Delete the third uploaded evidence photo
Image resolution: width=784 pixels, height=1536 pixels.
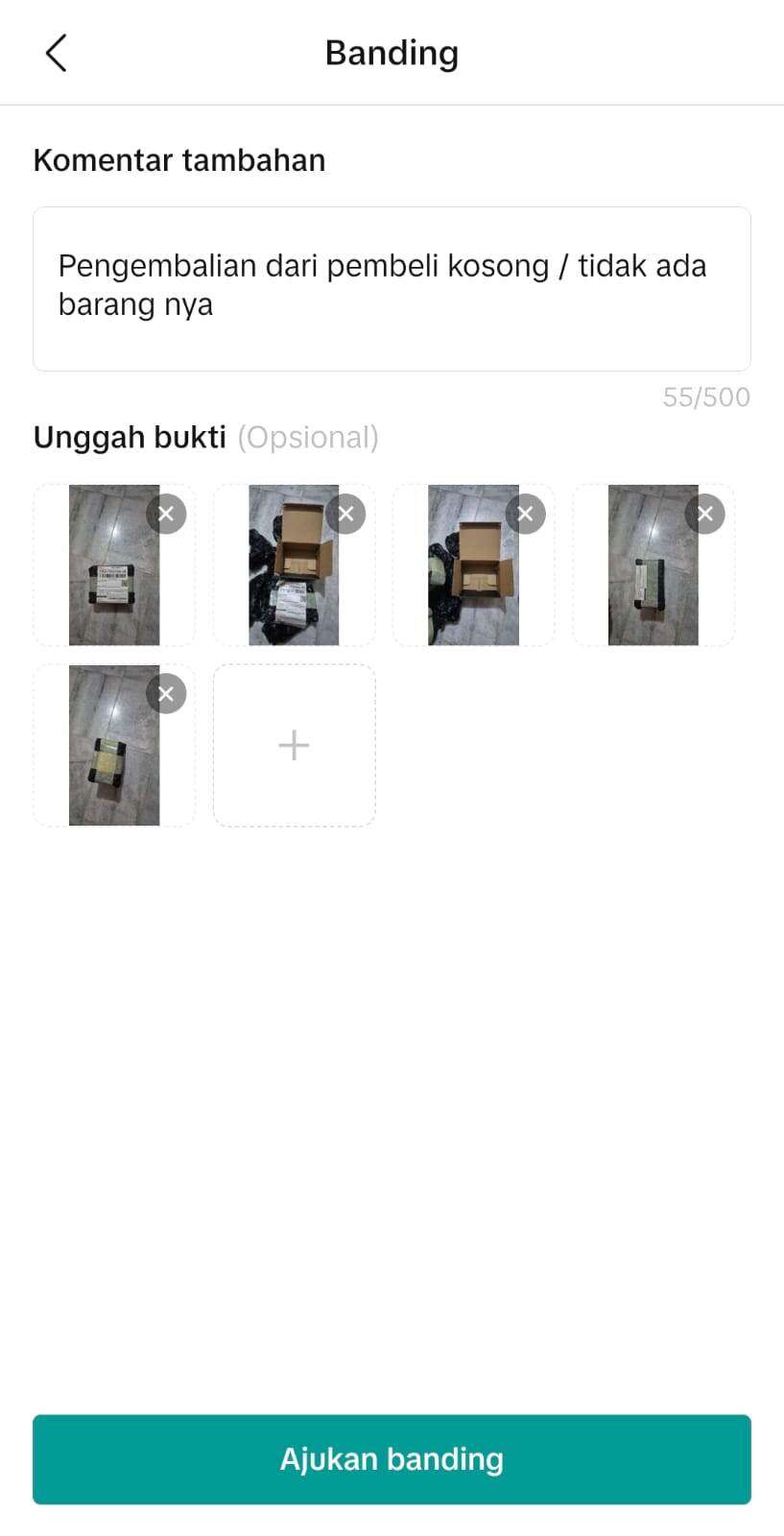click(x=525, y=514)
